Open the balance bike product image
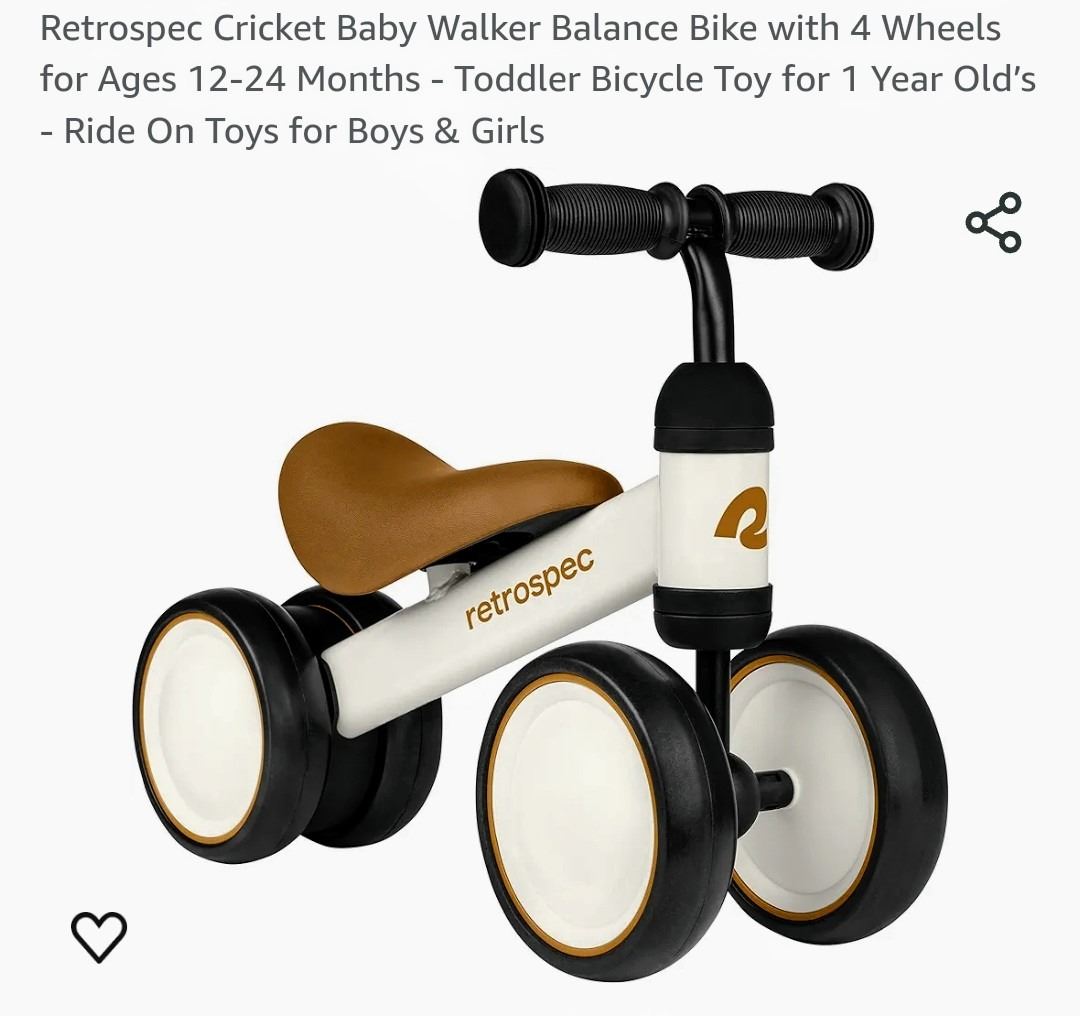 coord(540,580)
